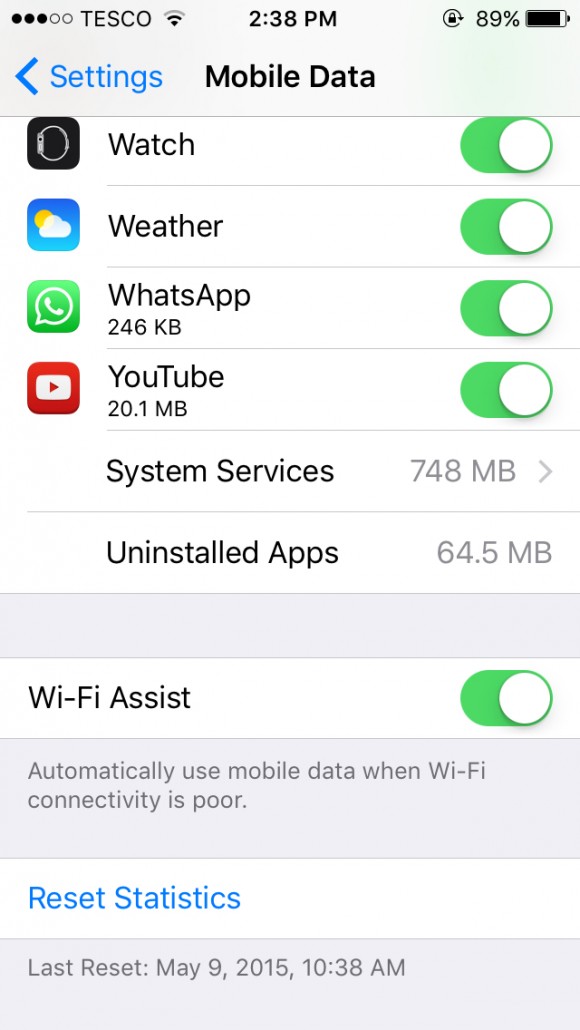
Task: Open System Services data usage
Action: (303, 472)
